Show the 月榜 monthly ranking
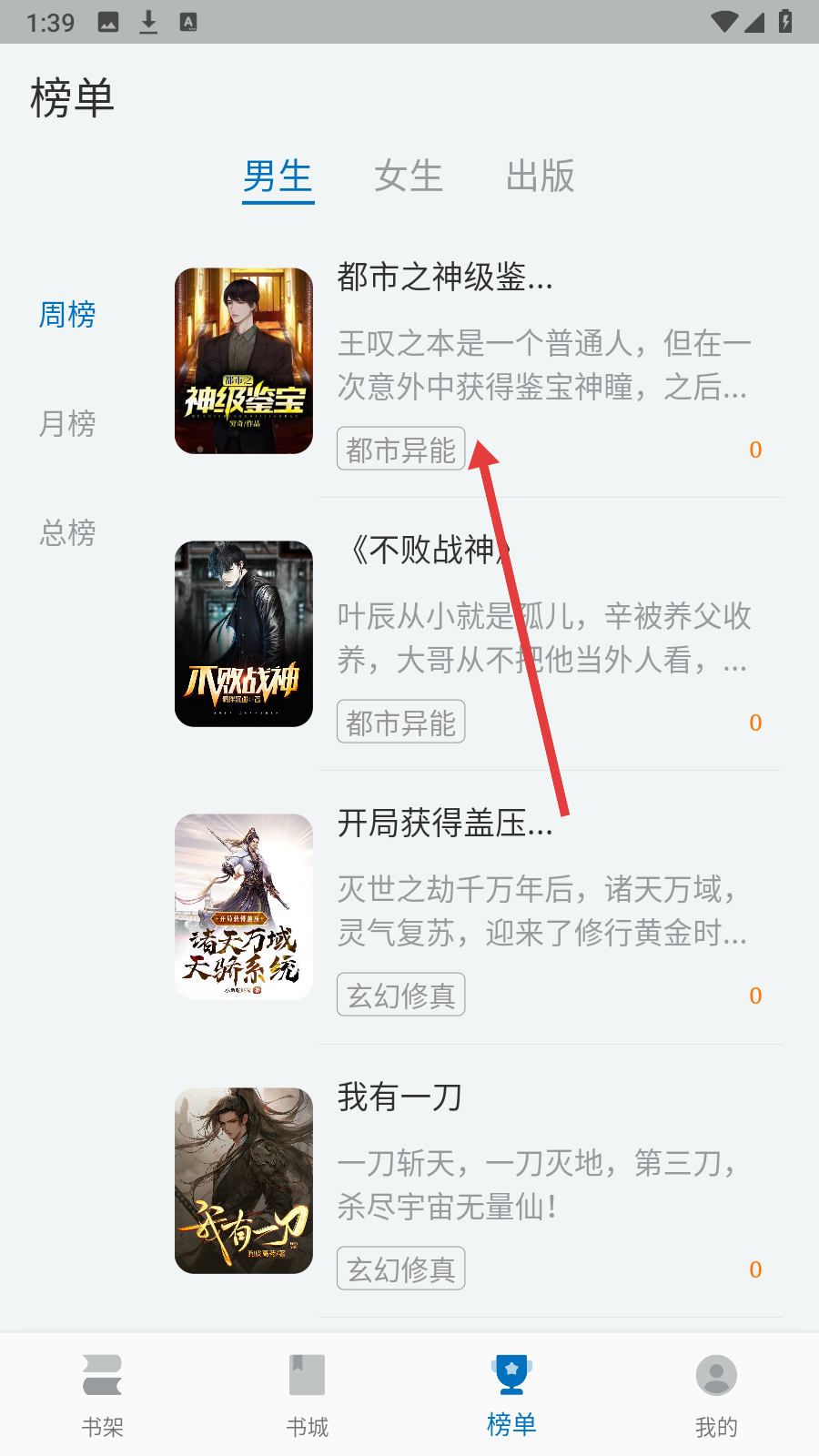819x1456 pixels. pos(67,424)
